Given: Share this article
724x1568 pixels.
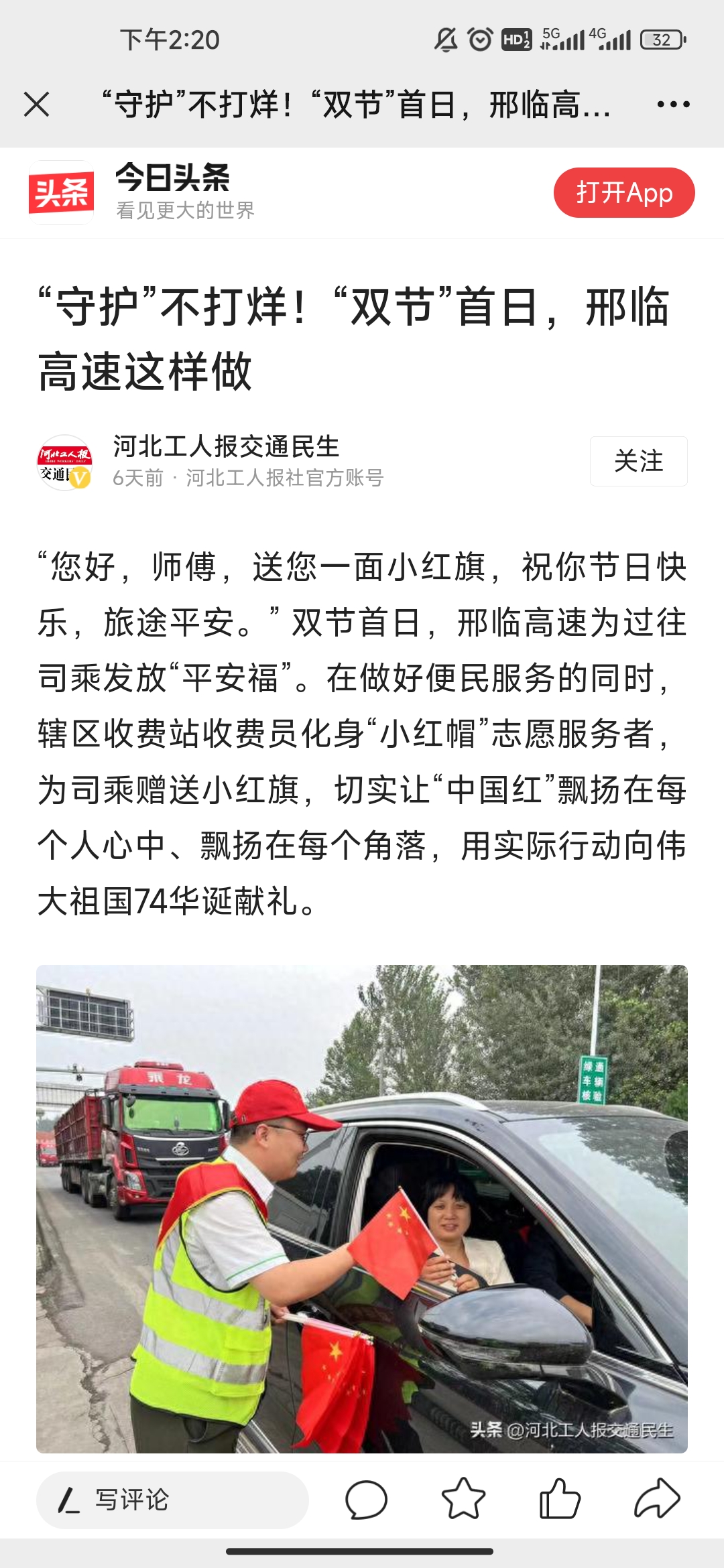Looking at the screenshot, I should [657, 1500].
